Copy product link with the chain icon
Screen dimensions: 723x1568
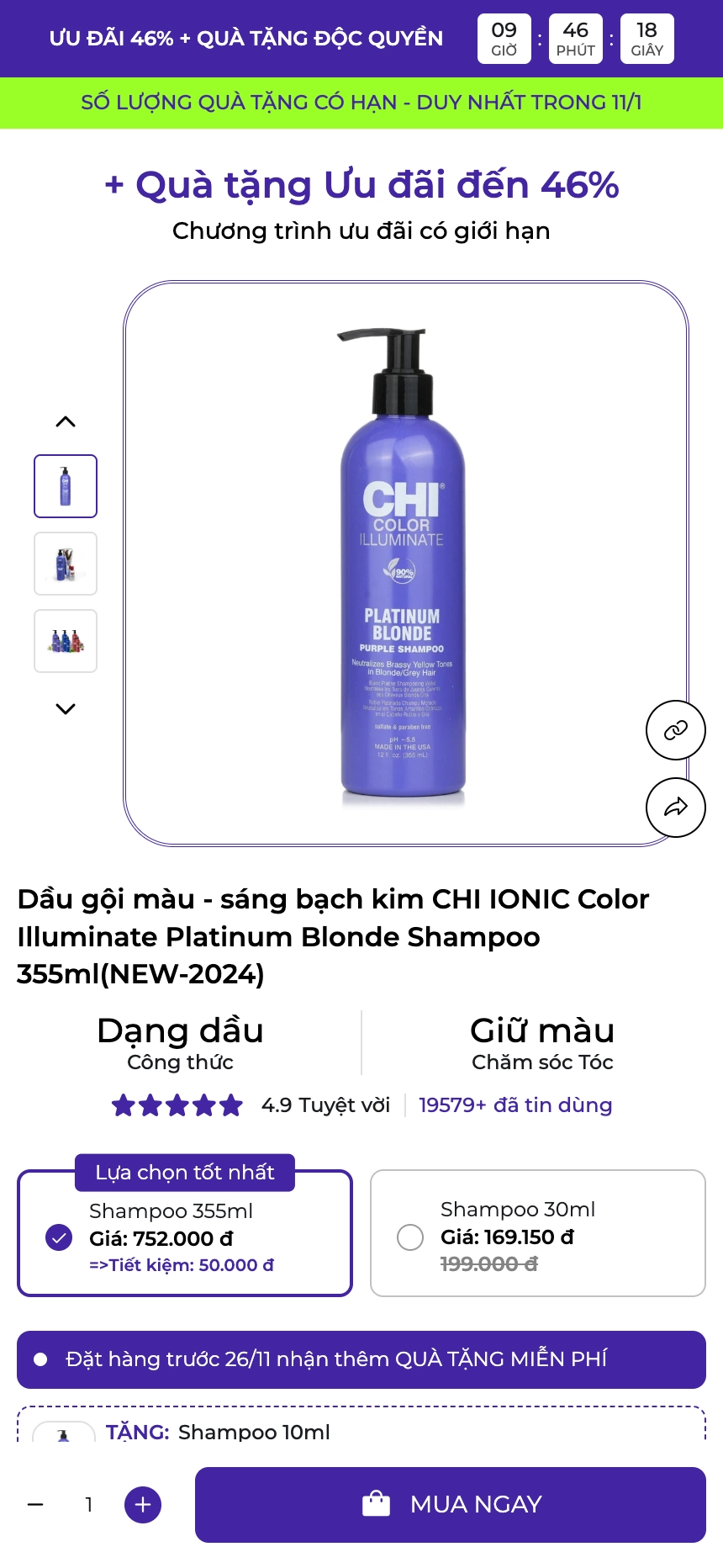pos(675,730)
